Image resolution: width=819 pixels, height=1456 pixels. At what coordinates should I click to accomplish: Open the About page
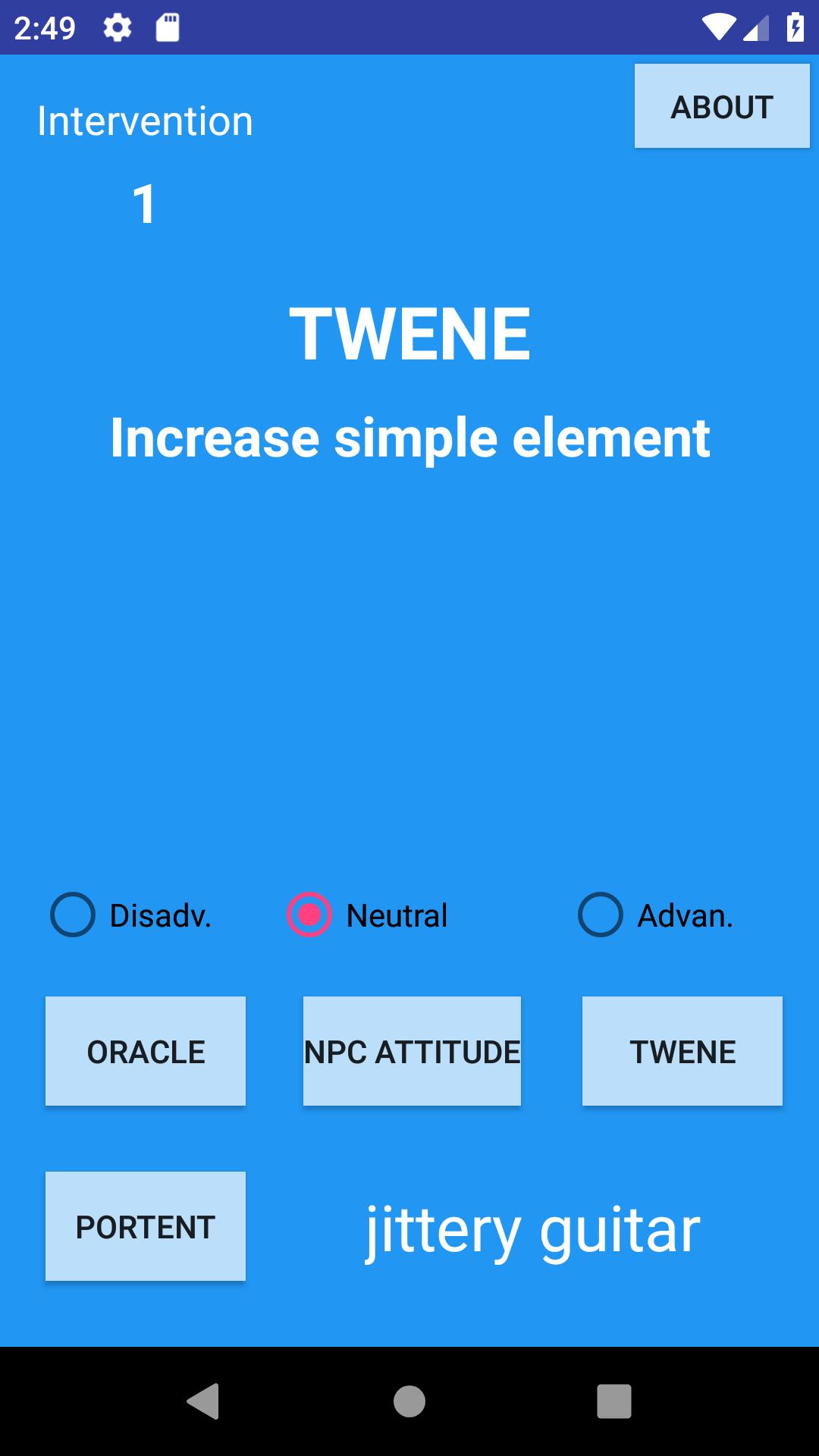tap(722, 106)
